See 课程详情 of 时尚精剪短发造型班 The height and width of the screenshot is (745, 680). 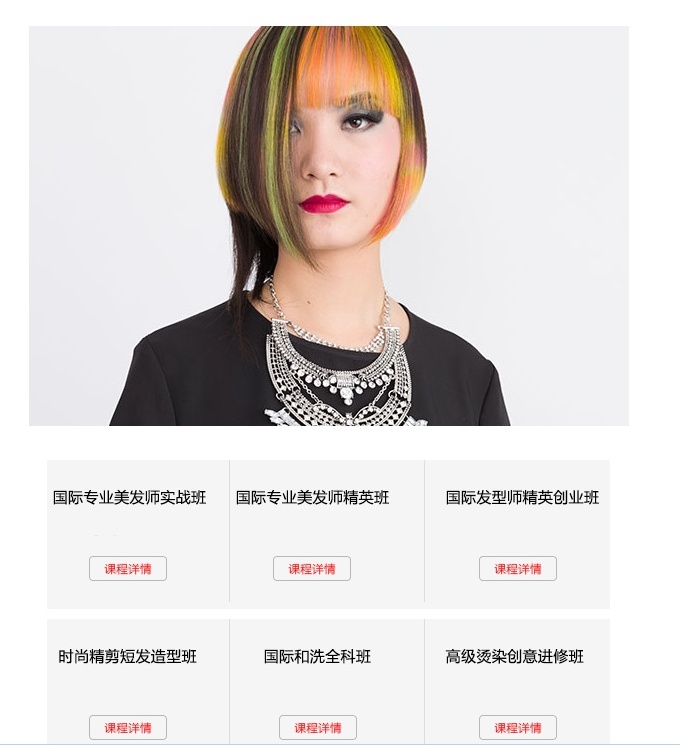pyautogui.click(x=128, y=728)
